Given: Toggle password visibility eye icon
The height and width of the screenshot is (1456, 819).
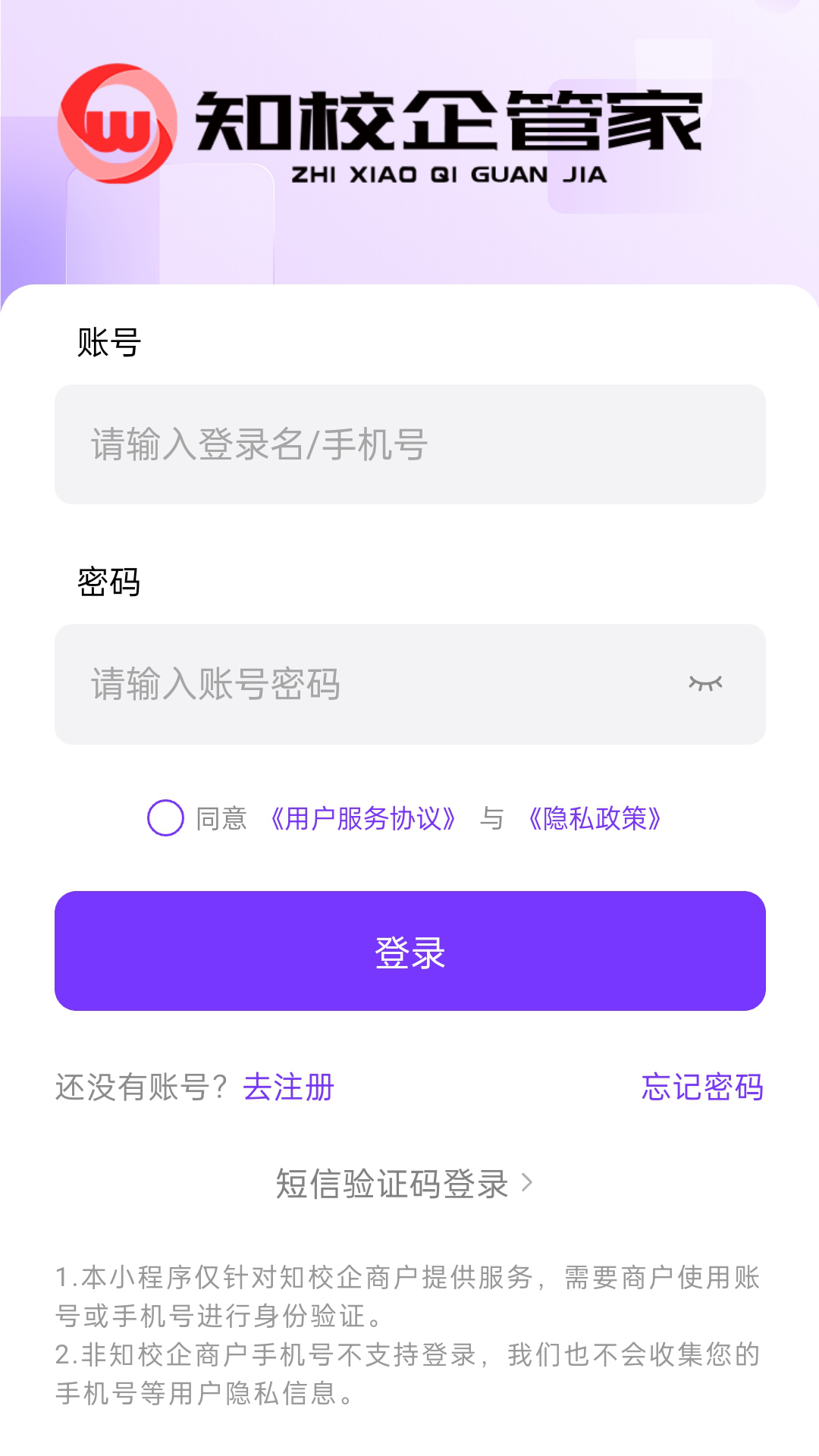Looking at the screenshot, I should pyautogui.click(x=705, y=684).
